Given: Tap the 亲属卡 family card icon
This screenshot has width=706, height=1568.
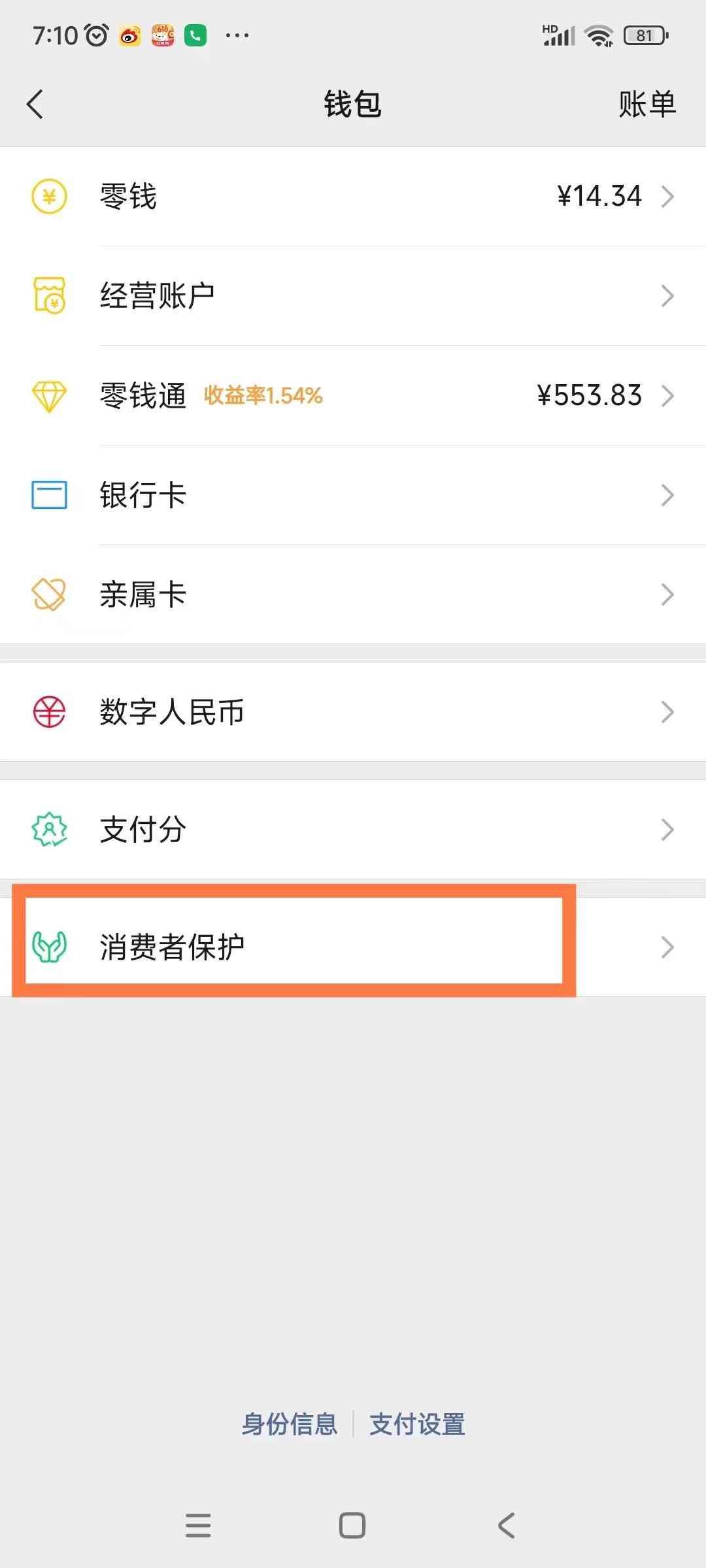Looking at the screenshot, I should pos(50,594).
